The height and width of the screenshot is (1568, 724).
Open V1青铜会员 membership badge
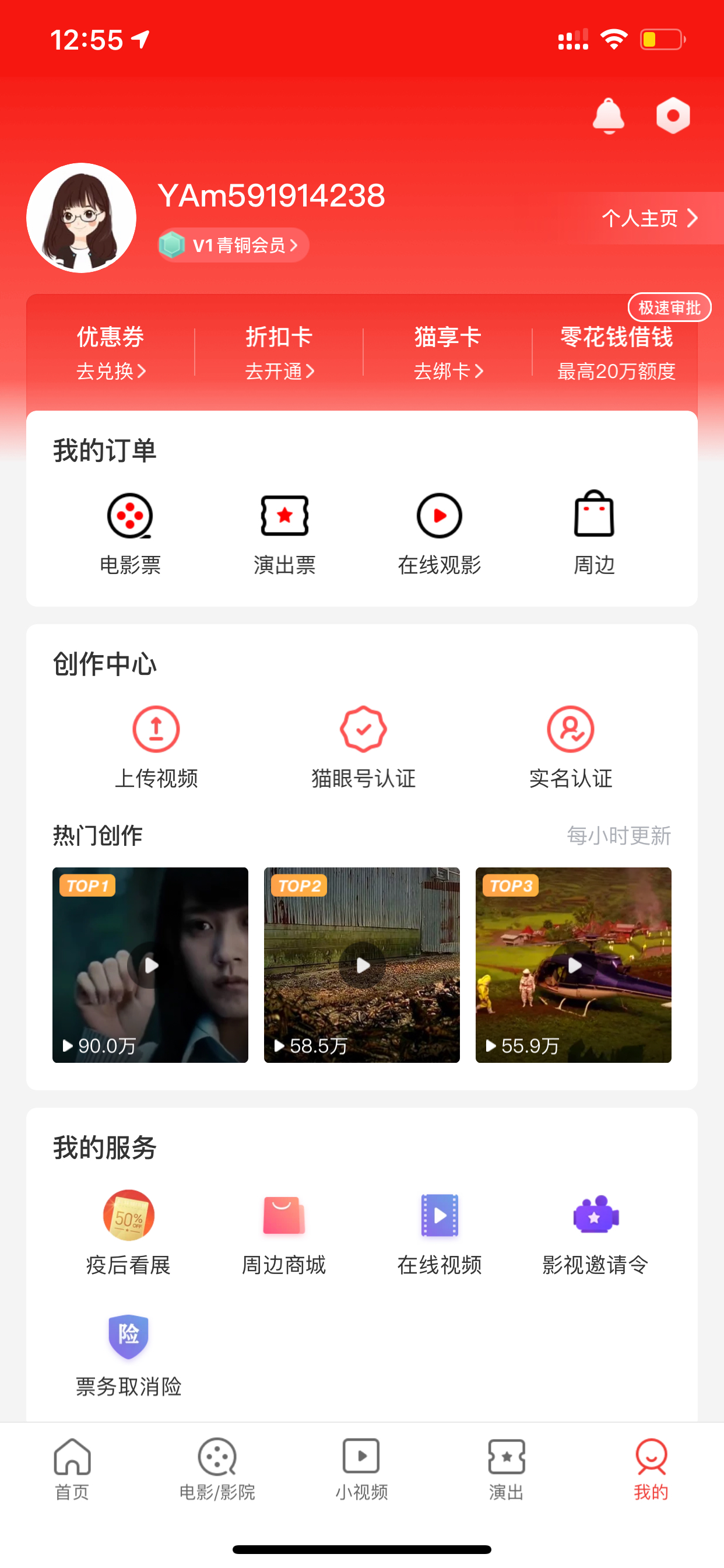234,246
